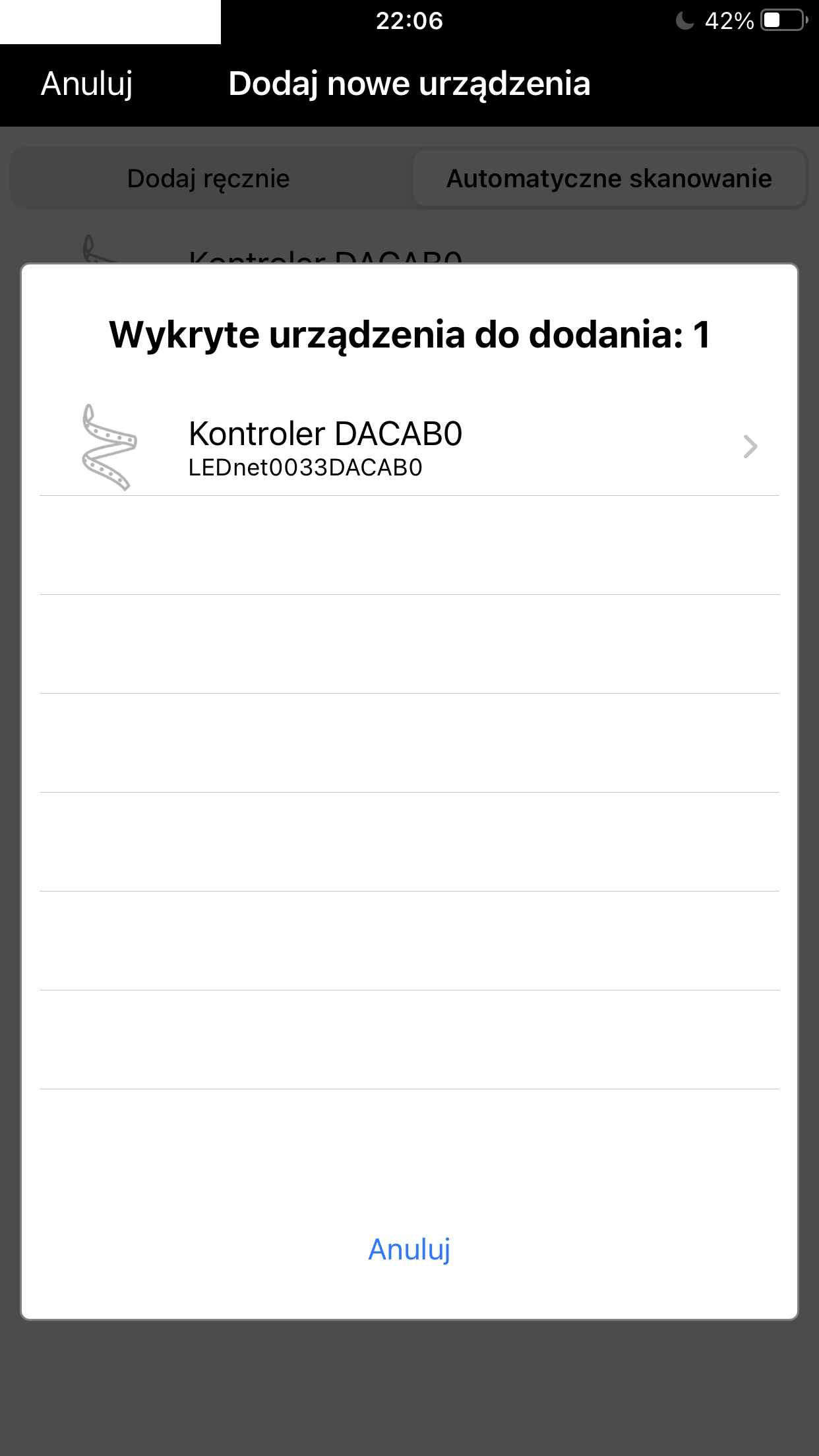Select the Kontroler DACAB0 device row

(409, 447)
